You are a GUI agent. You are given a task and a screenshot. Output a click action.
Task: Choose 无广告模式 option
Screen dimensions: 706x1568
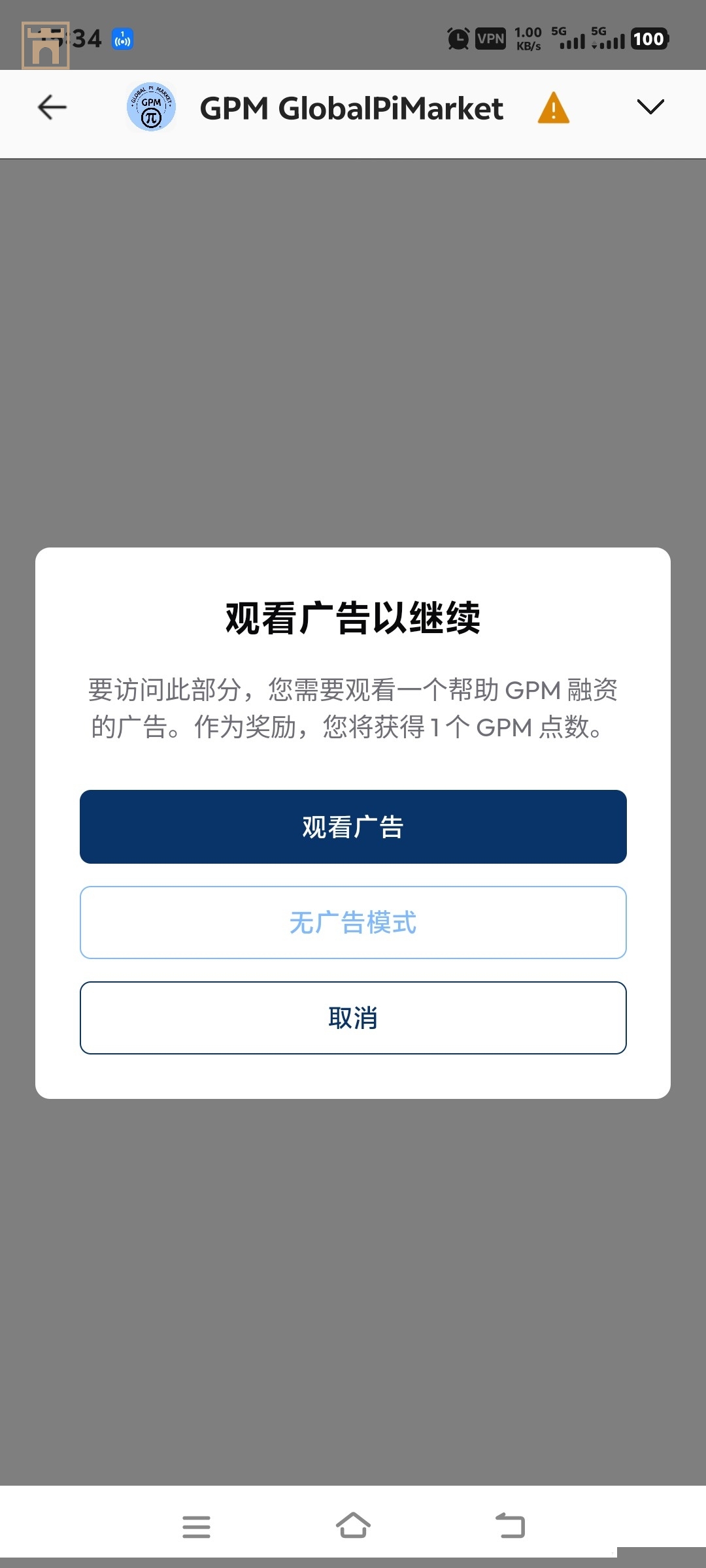353,922
